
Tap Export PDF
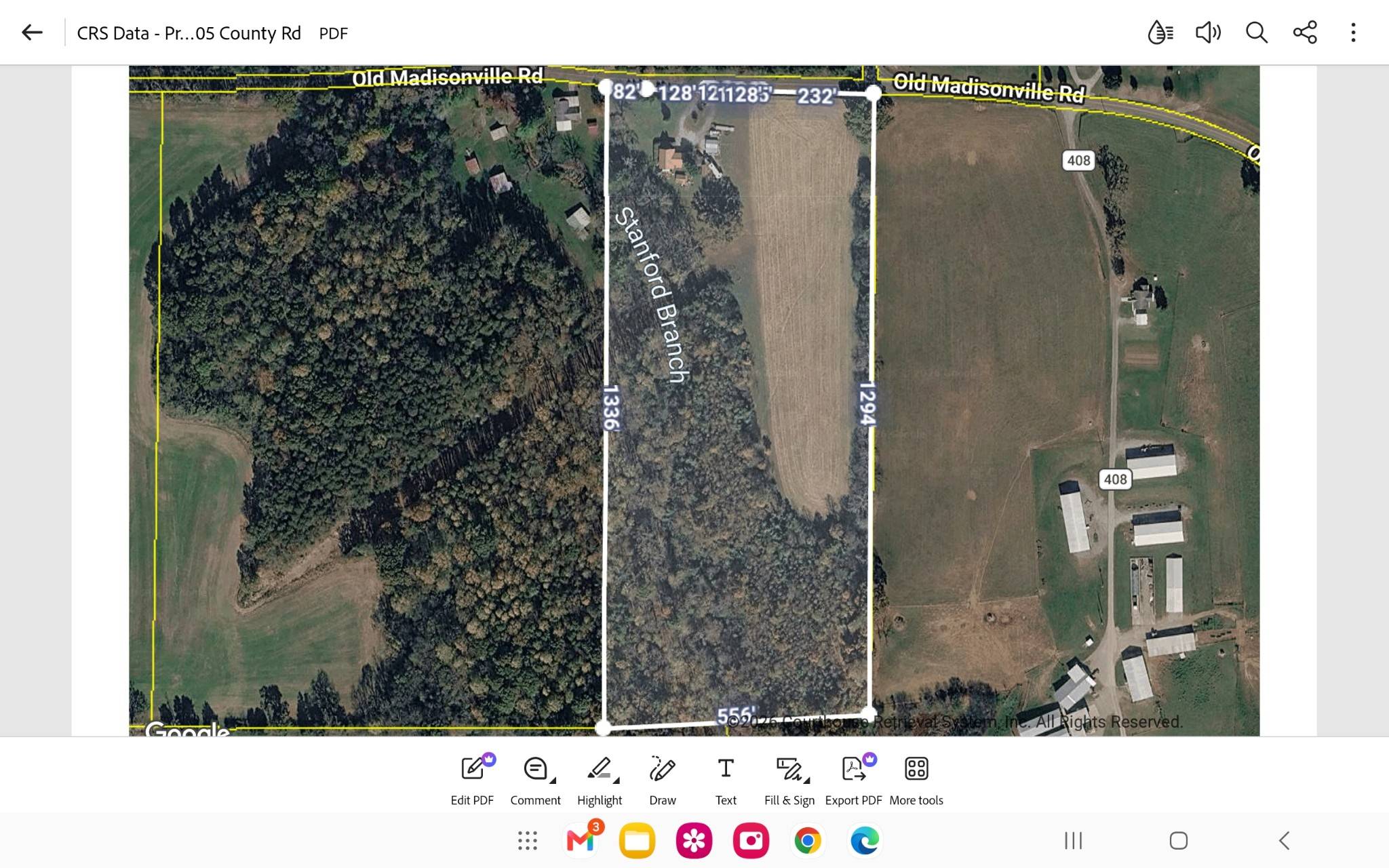(x=853, y=780)
